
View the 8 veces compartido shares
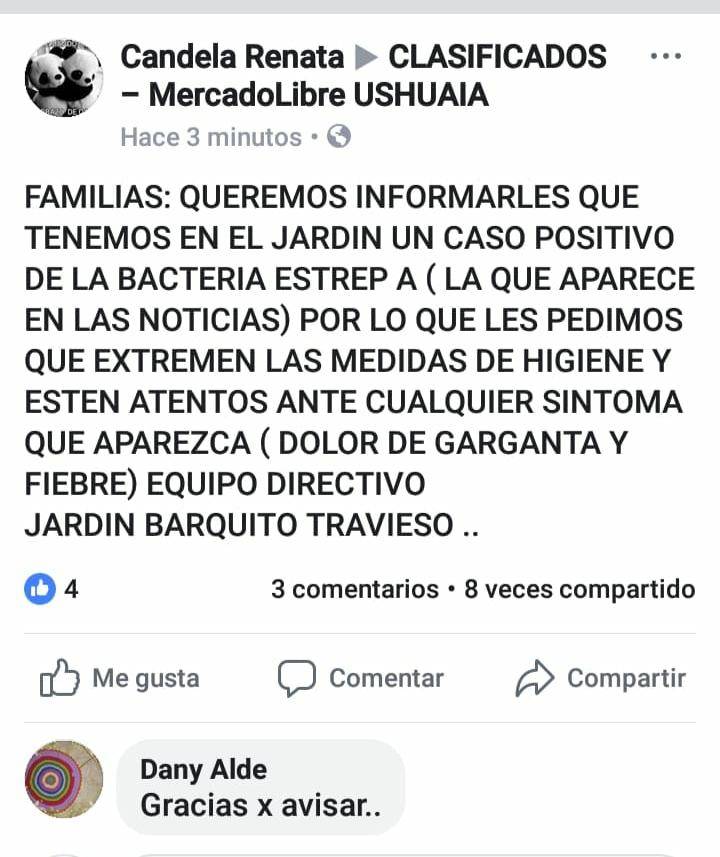(579, 589)
